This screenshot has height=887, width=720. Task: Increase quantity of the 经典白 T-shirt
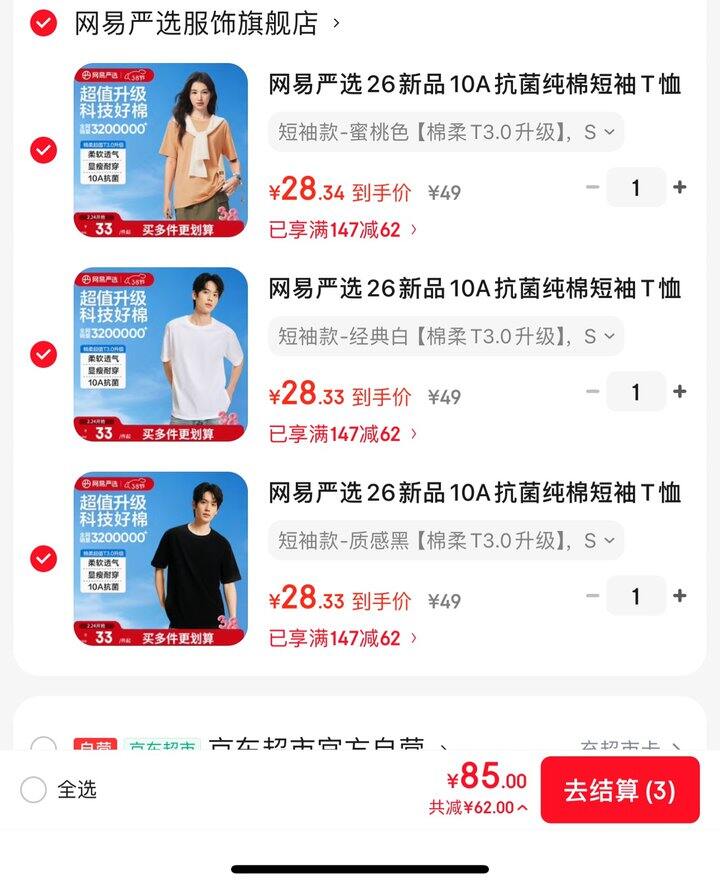point(680,391)
